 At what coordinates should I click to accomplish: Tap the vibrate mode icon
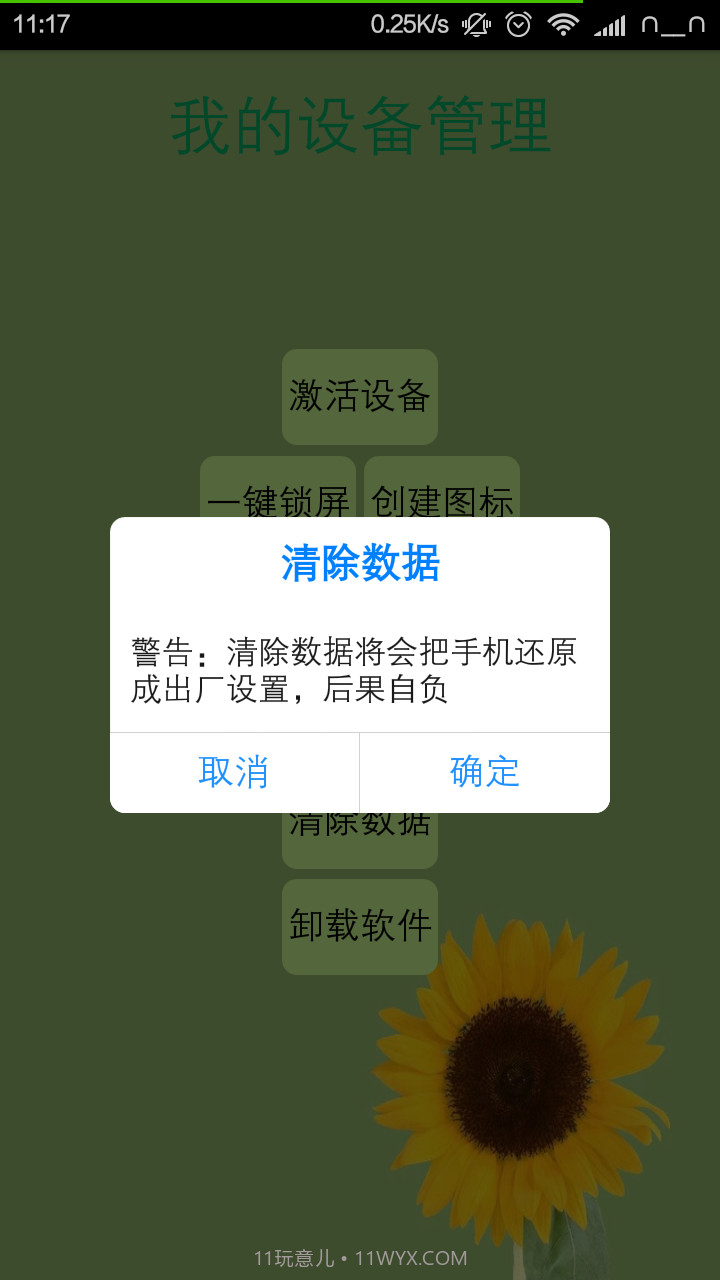pyautogui.click(x=474, y=24)
